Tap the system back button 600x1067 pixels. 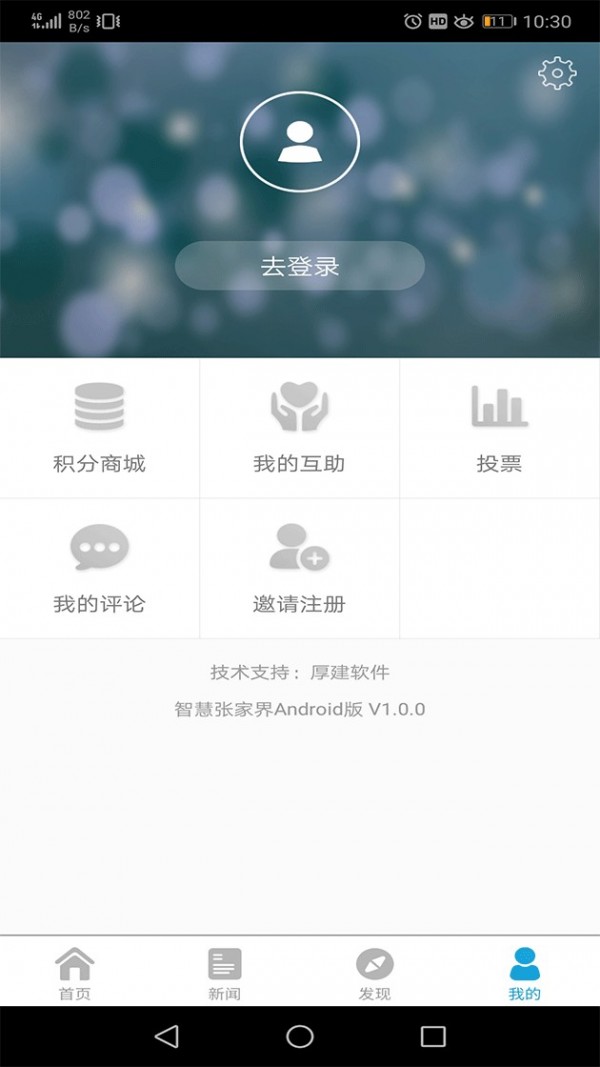[x=167, y=1036]
